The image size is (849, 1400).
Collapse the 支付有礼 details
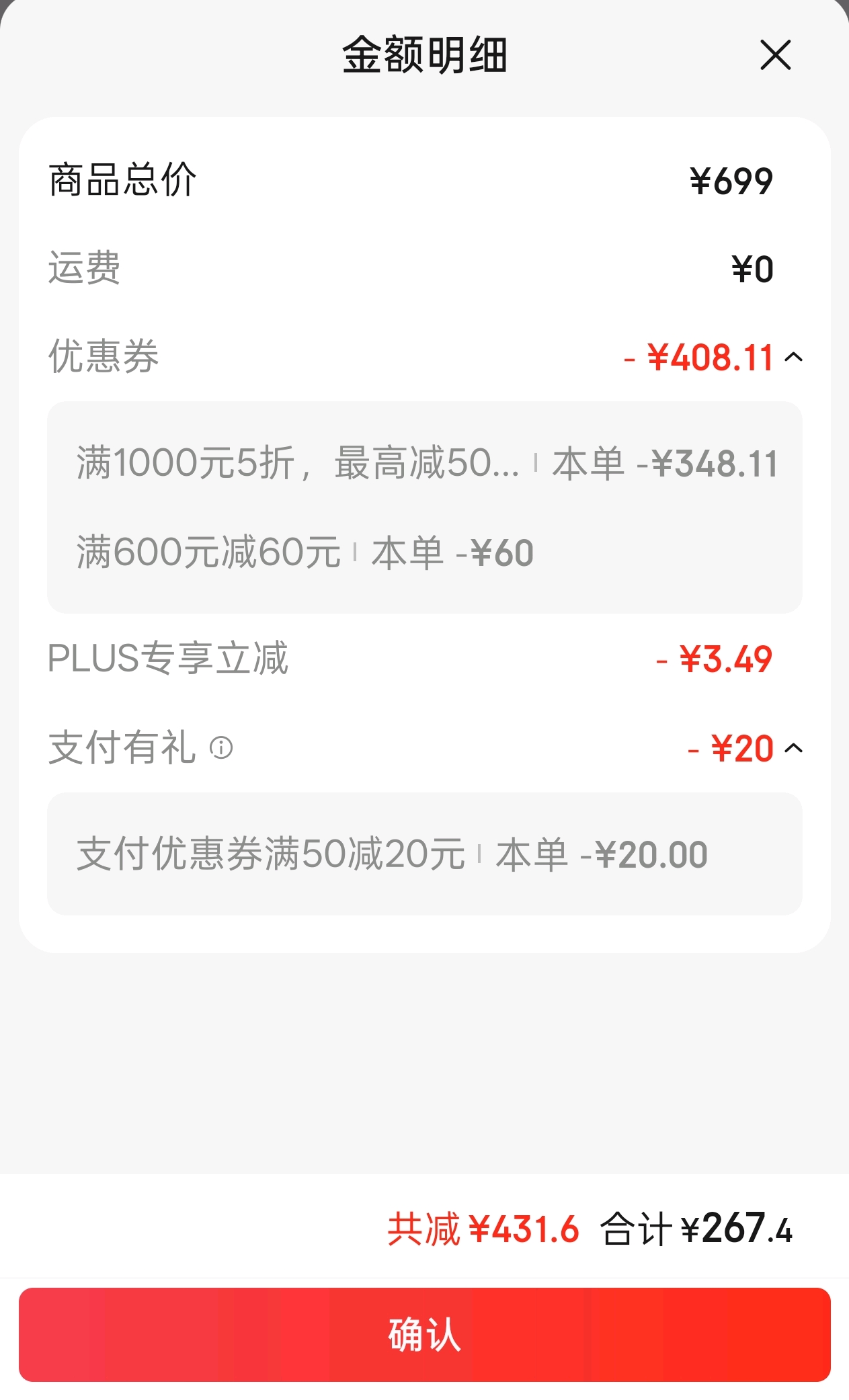tap(794, 748)
